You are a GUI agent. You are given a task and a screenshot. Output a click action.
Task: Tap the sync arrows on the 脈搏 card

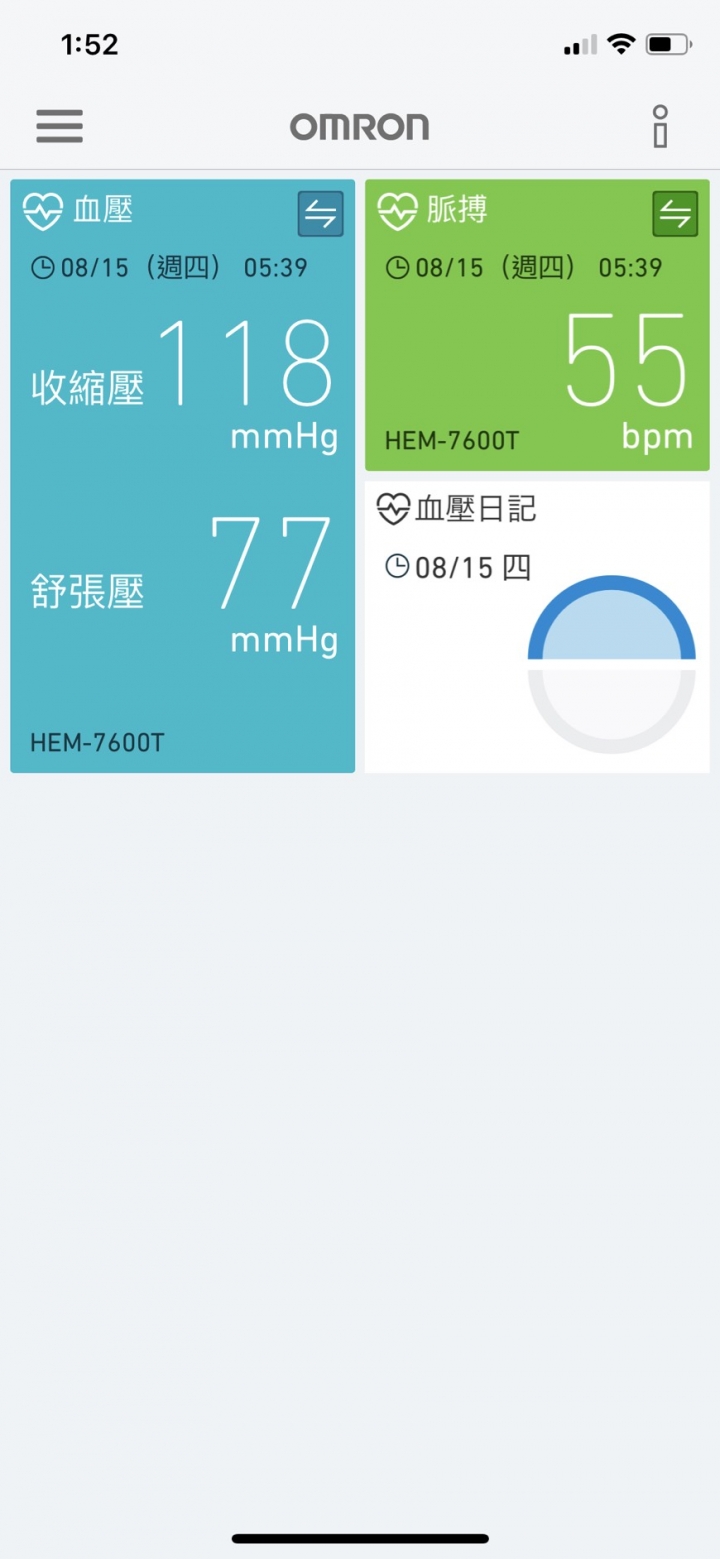pos(675,214)
